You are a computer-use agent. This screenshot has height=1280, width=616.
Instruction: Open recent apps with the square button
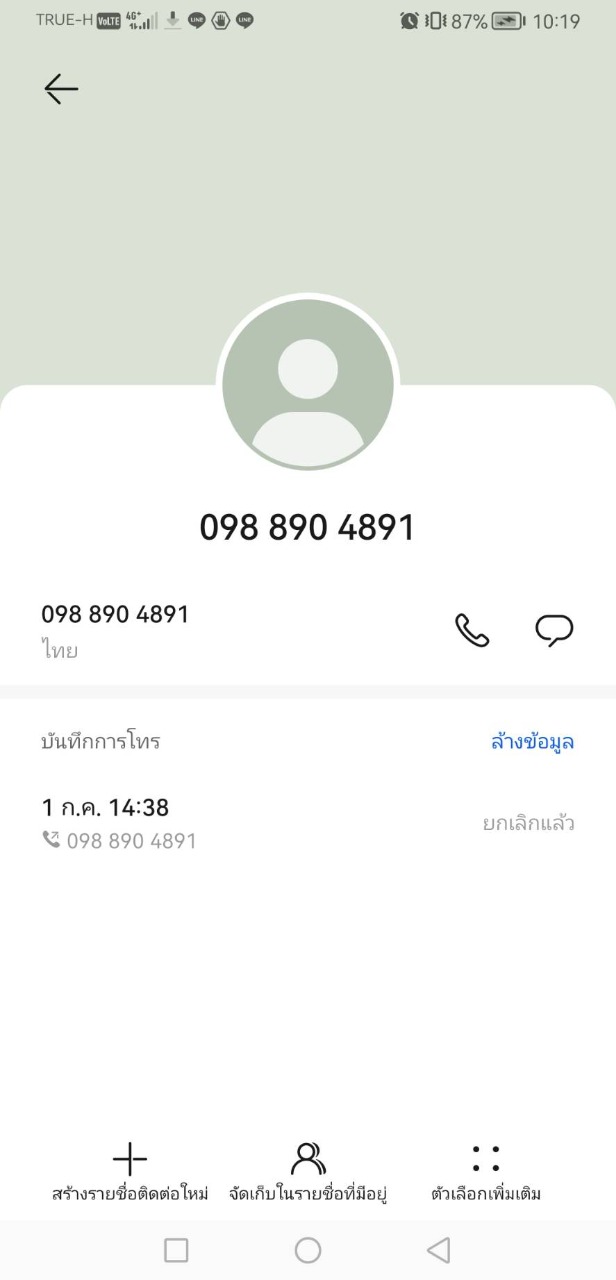(x=176, y=1250)
